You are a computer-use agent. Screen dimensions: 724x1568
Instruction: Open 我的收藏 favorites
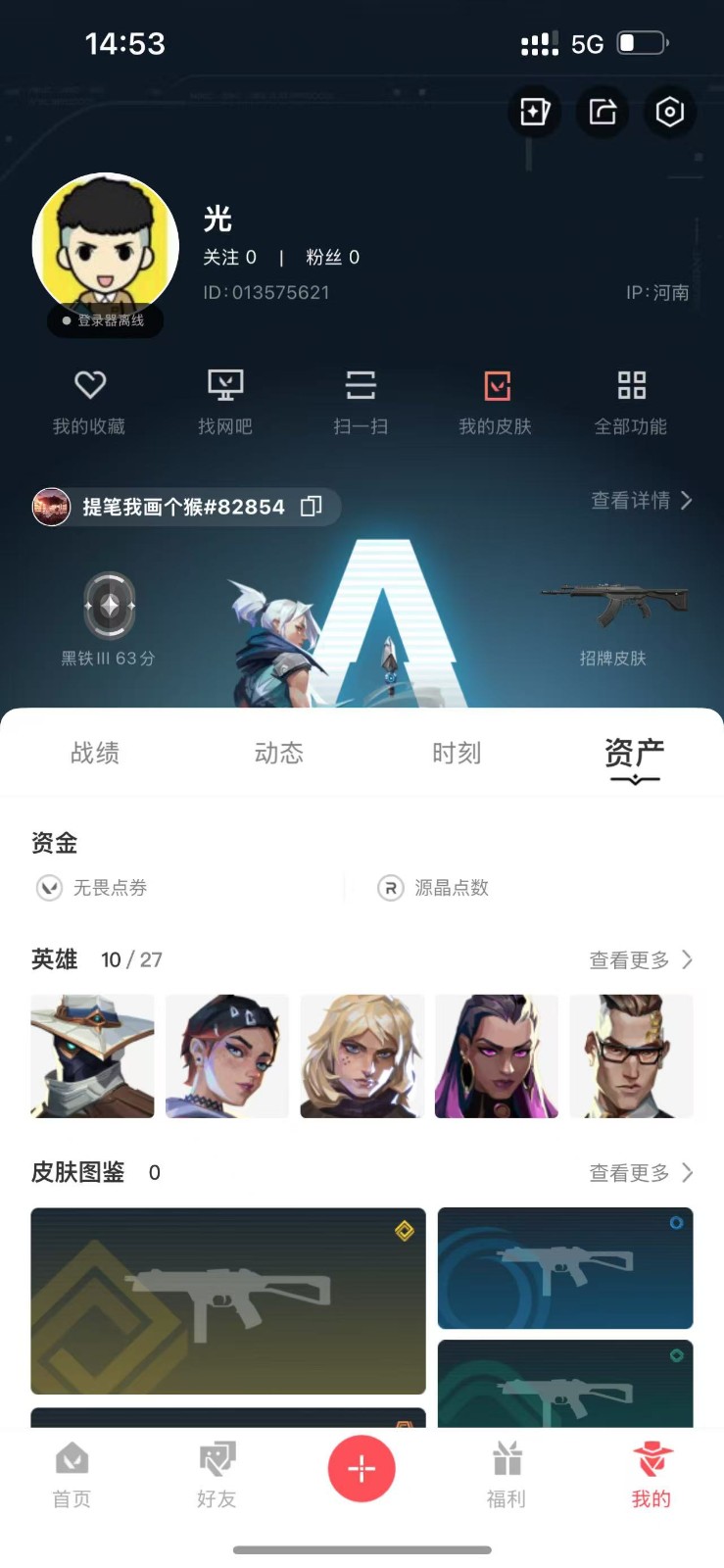click(89, 402)
